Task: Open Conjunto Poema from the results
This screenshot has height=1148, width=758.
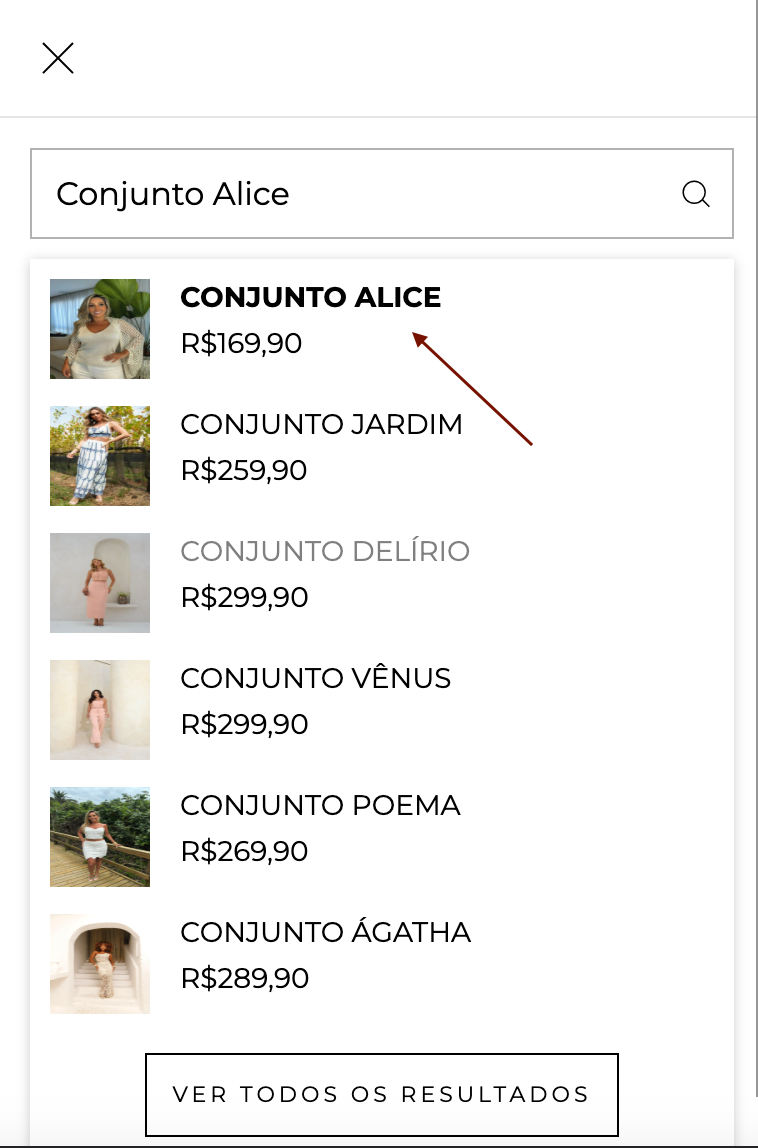Action: [x=320, y=806]
